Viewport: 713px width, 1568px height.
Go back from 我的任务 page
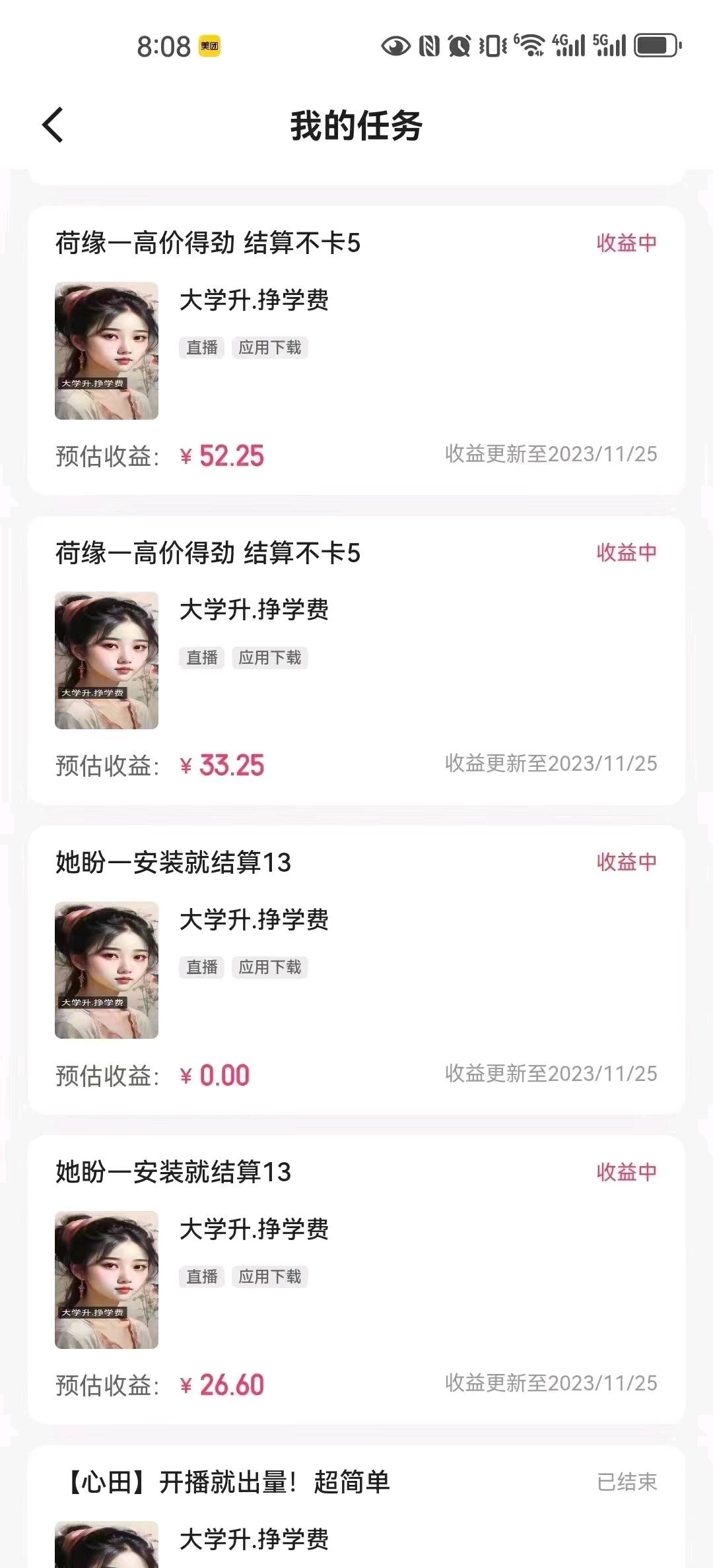[53, 125]
